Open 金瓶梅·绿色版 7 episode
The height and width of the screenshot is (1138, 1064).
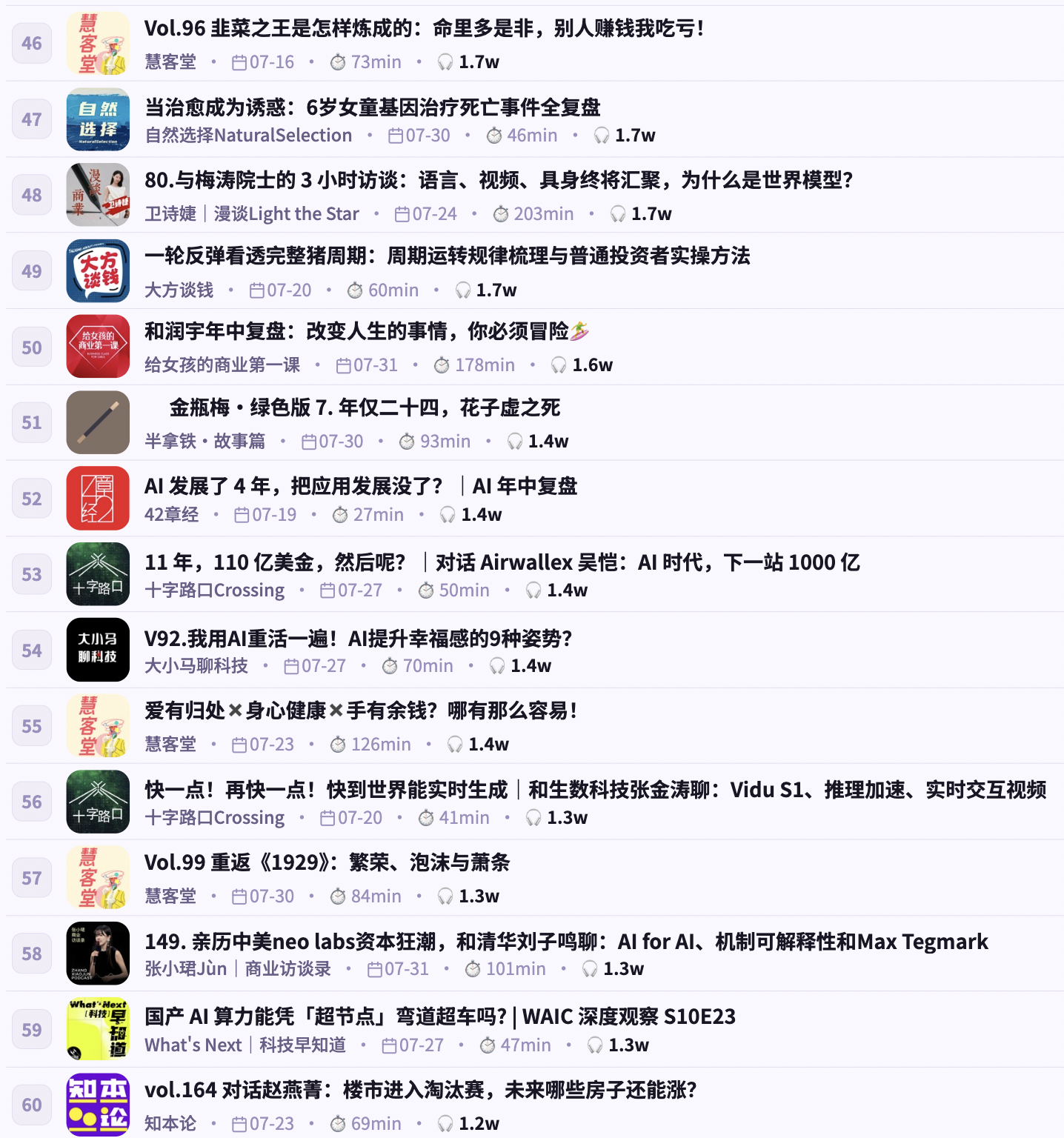[365, 407]
